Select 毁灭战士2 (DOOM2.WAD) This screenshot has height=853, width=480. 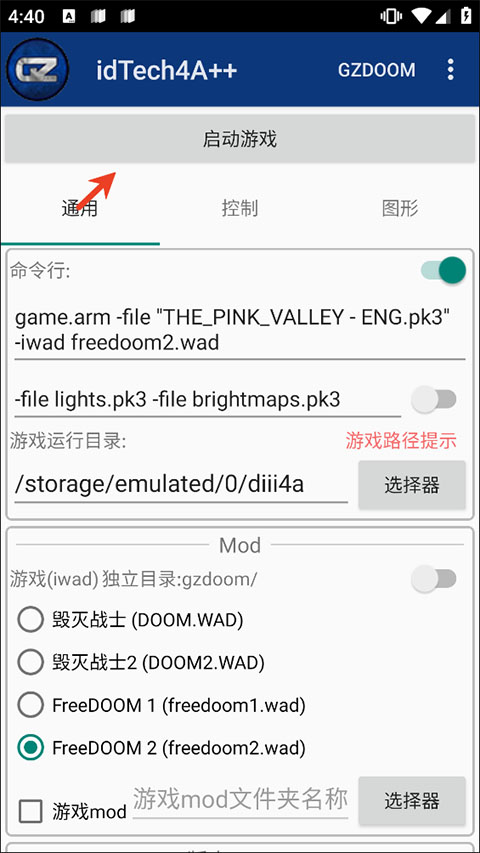tap(141, 662)
